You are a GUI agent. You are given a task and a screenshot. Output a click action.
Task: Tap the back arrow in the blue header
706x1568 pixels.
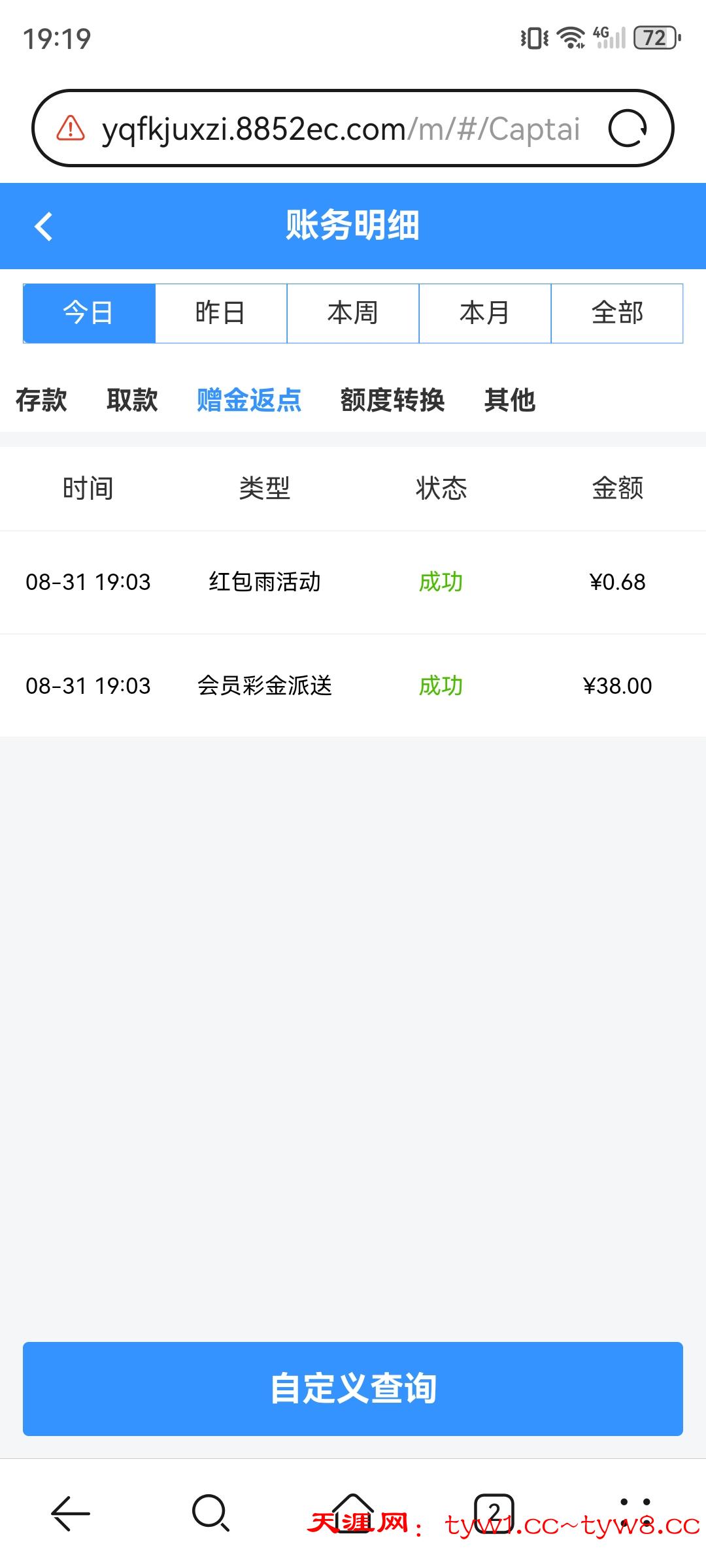tap(44, 227)
